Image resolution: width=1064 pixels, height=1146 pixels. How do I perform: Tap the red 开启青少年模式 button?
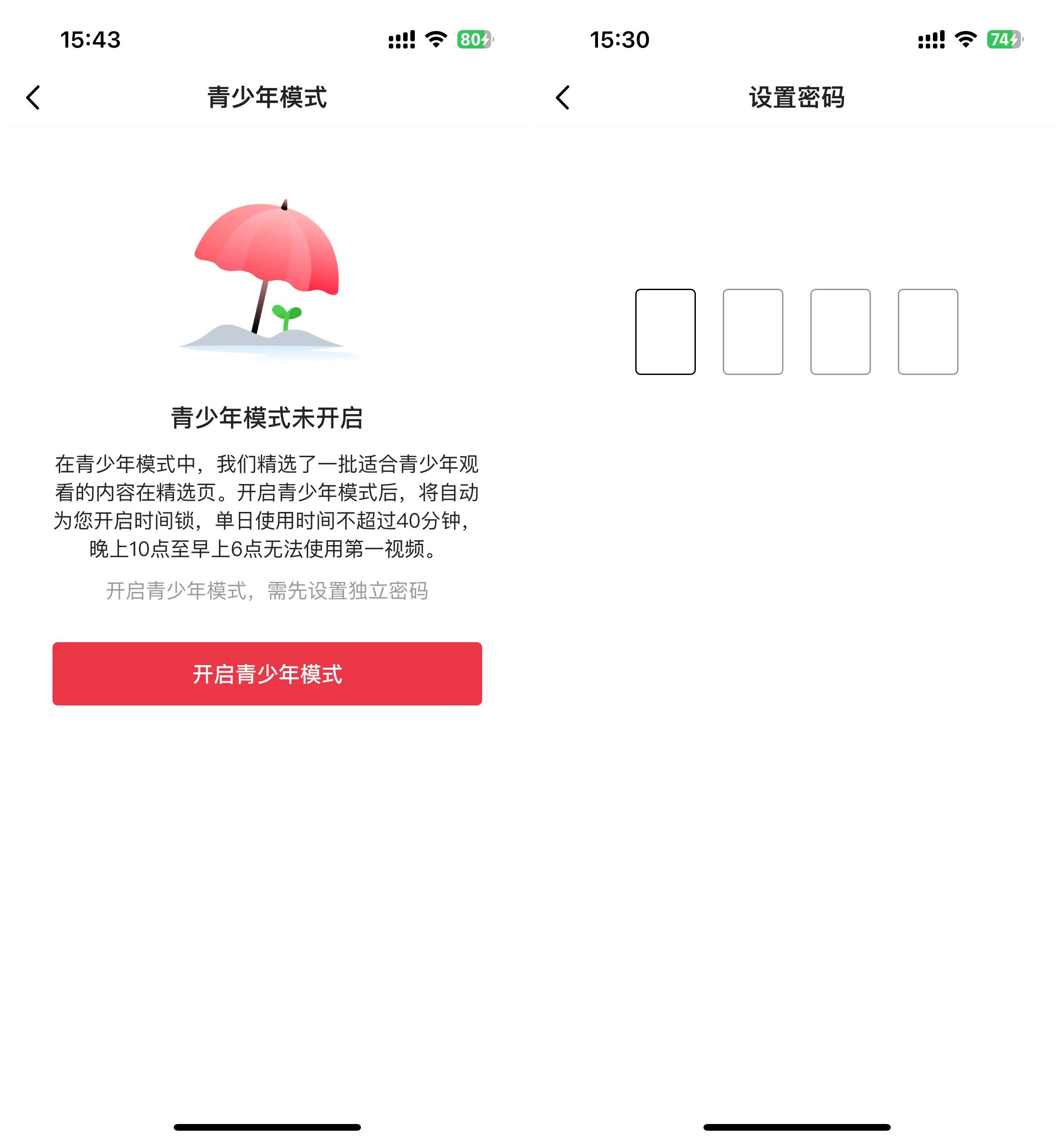(267, 673)
